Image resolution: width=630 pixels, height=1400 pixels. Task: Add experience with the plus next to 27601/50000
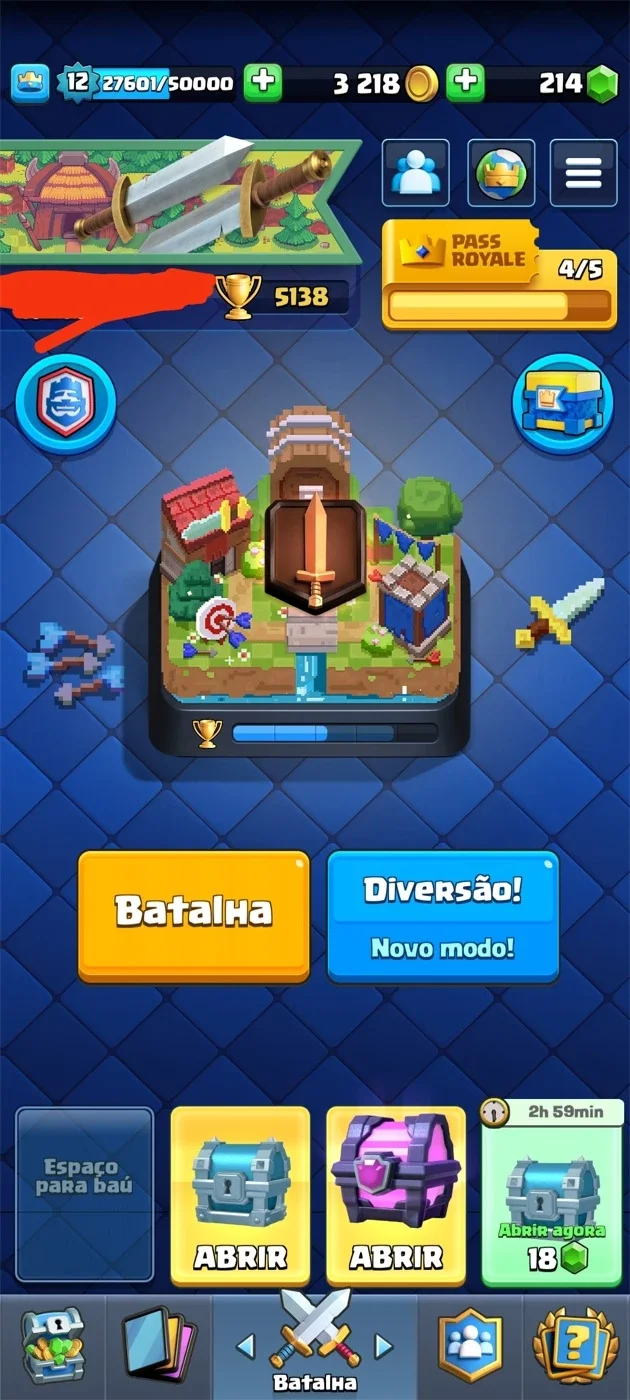click(263, 83)
